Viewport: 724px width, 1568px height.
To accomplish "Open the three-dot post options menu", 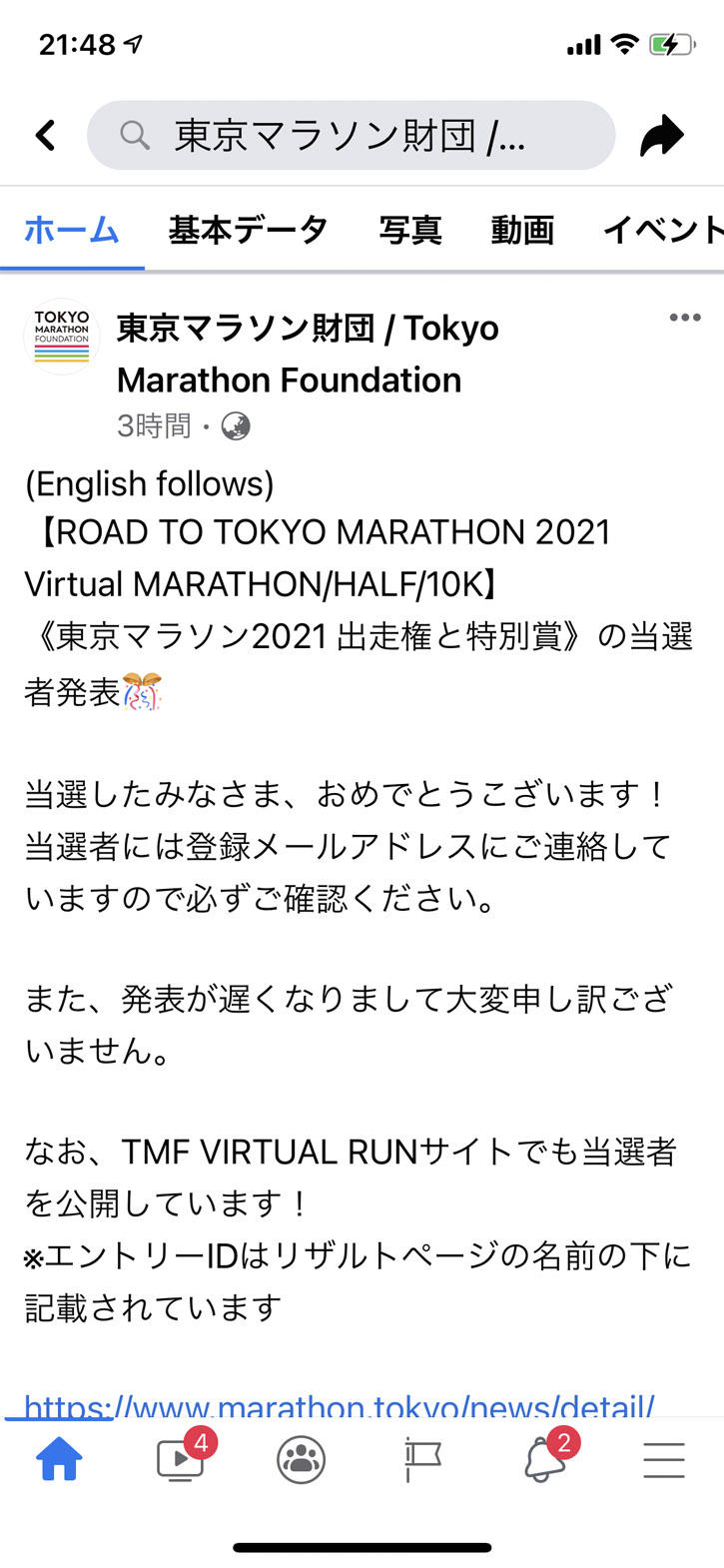I will 686,318.
